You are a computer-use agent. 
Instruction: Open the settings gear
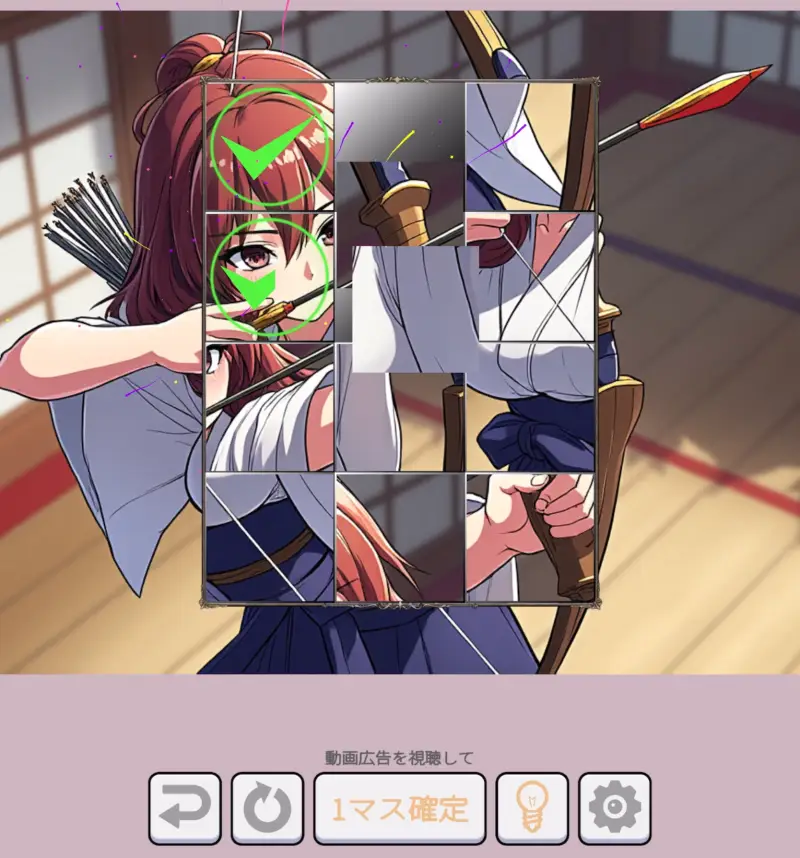(x=614, y=808)
